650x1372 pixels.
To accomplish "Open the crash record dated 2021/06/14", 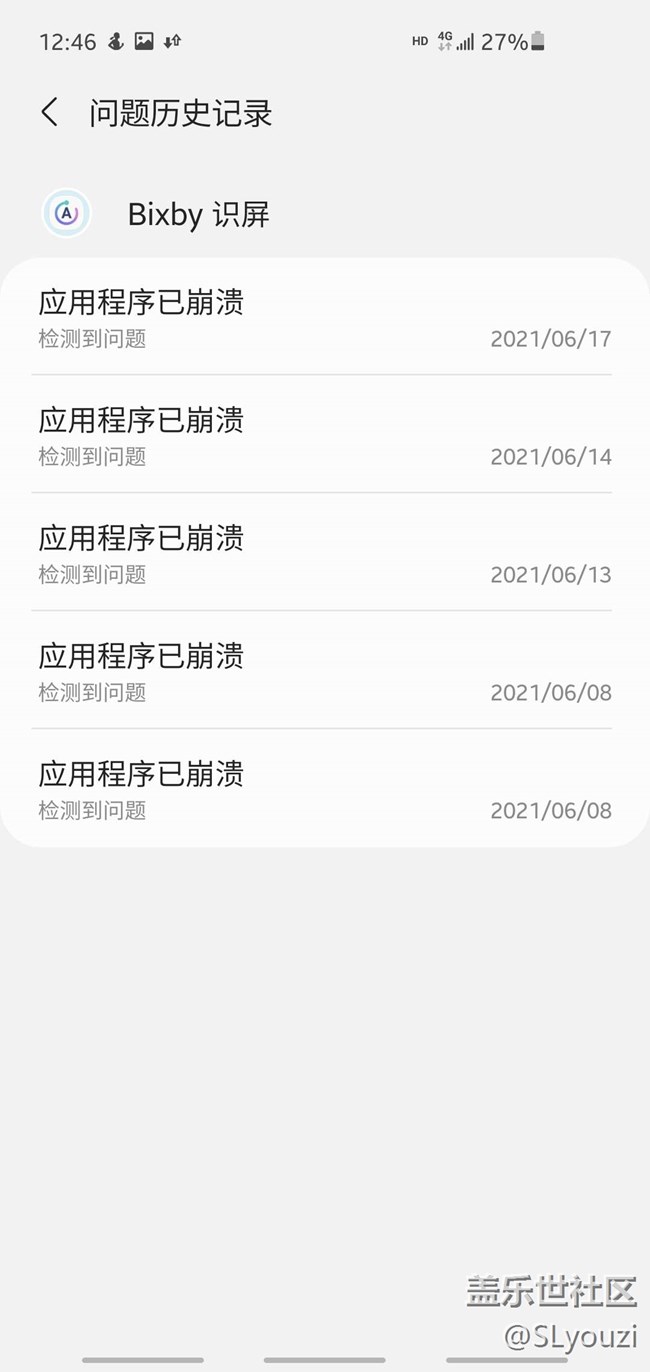I will coord(325,434).
